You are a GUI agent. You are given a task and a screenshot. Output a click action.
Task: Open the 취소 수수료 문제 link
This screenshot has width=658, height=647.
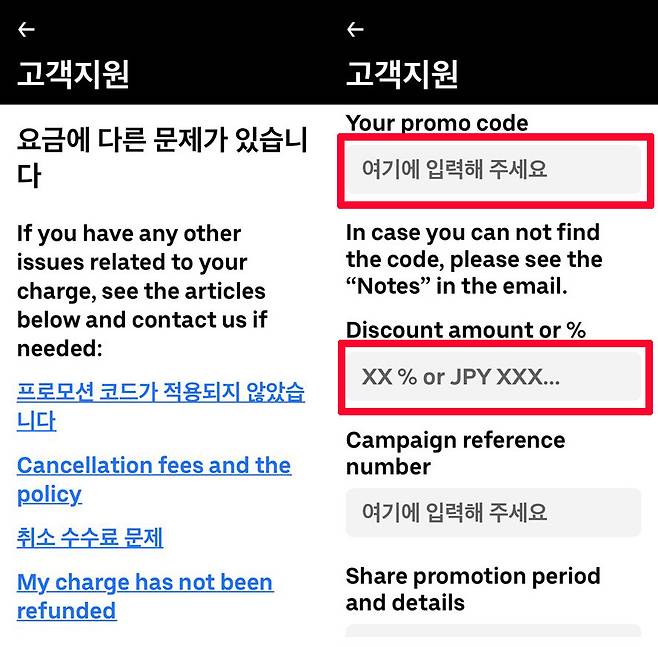90,538
